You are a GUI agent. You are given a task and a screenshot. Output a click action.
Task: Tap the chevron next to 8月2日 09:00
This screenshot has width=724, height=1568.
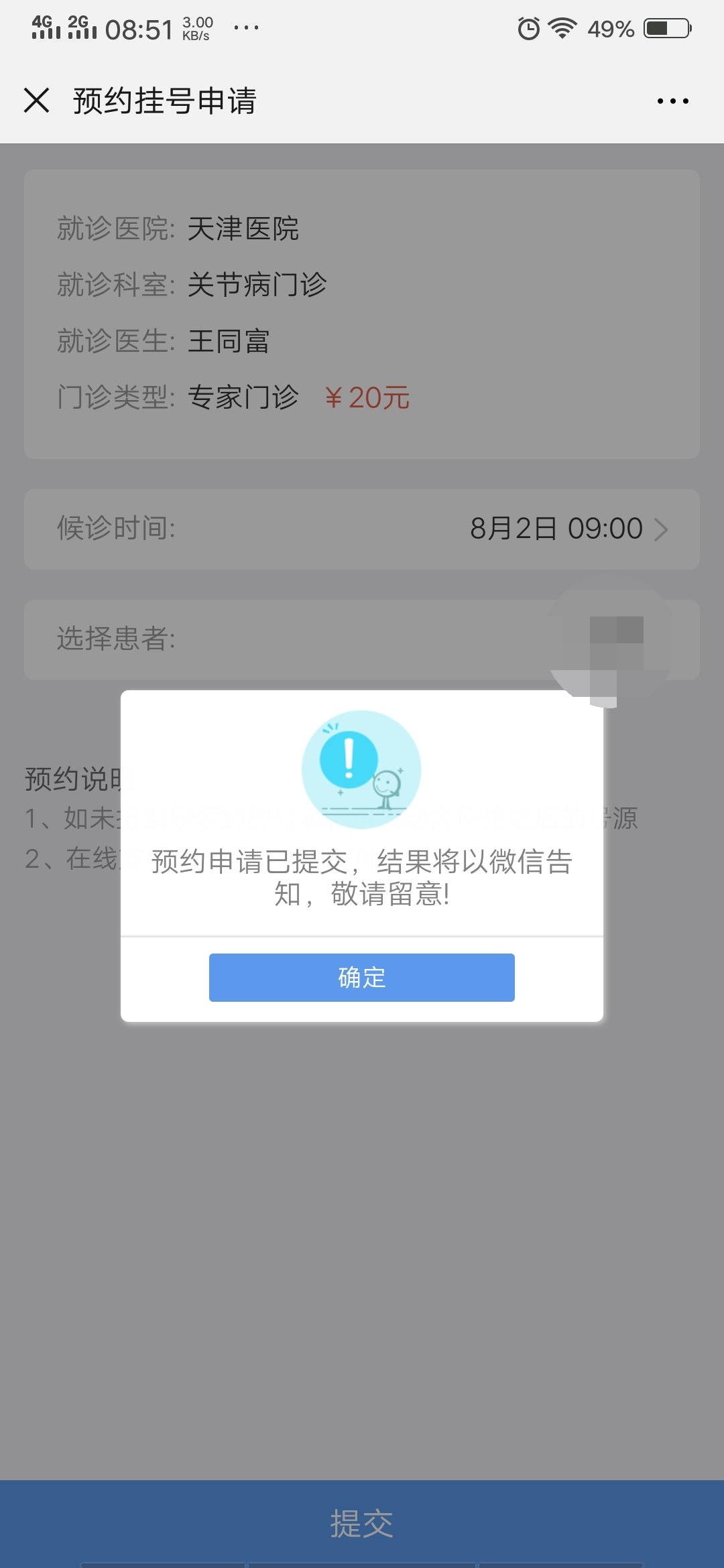click(663, 529)
